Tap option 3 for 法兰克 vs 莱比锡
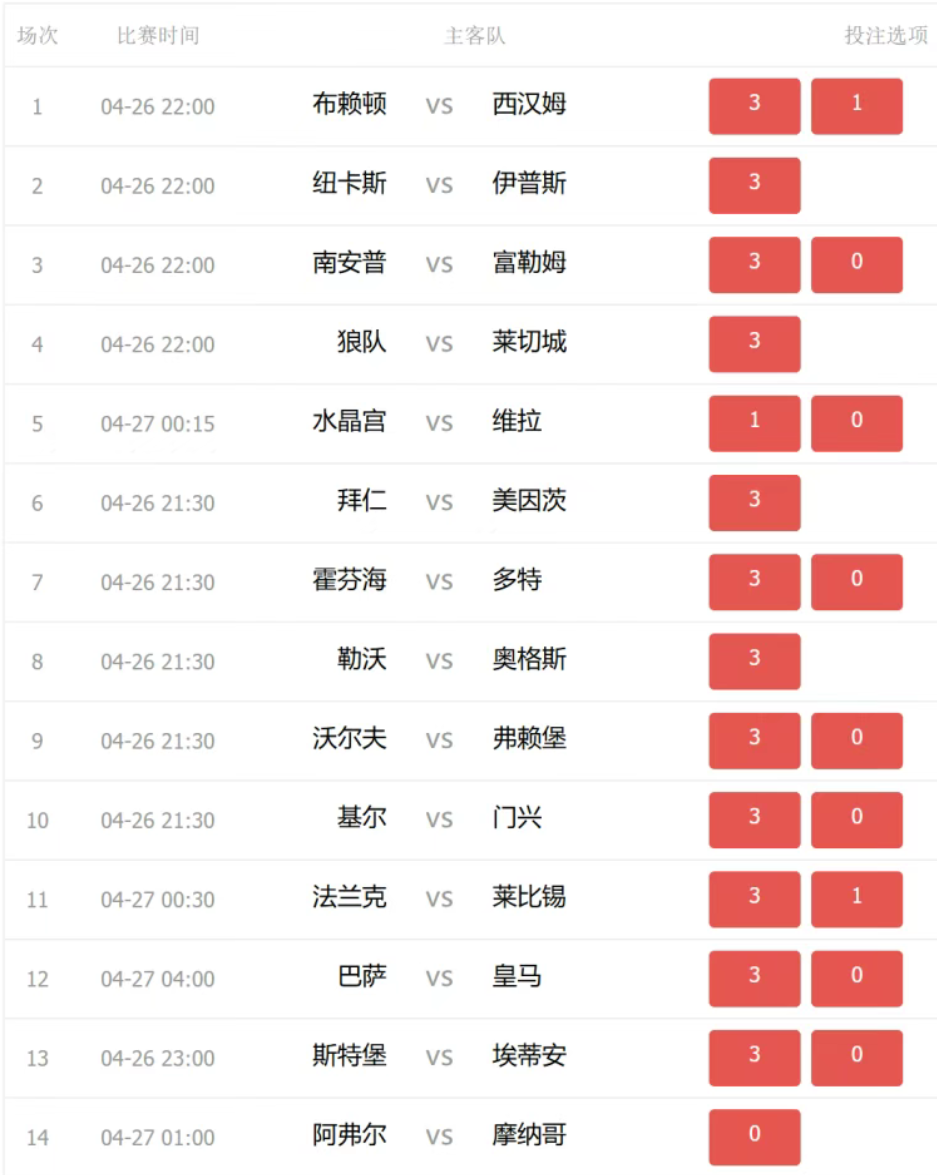 click(754, 899)
